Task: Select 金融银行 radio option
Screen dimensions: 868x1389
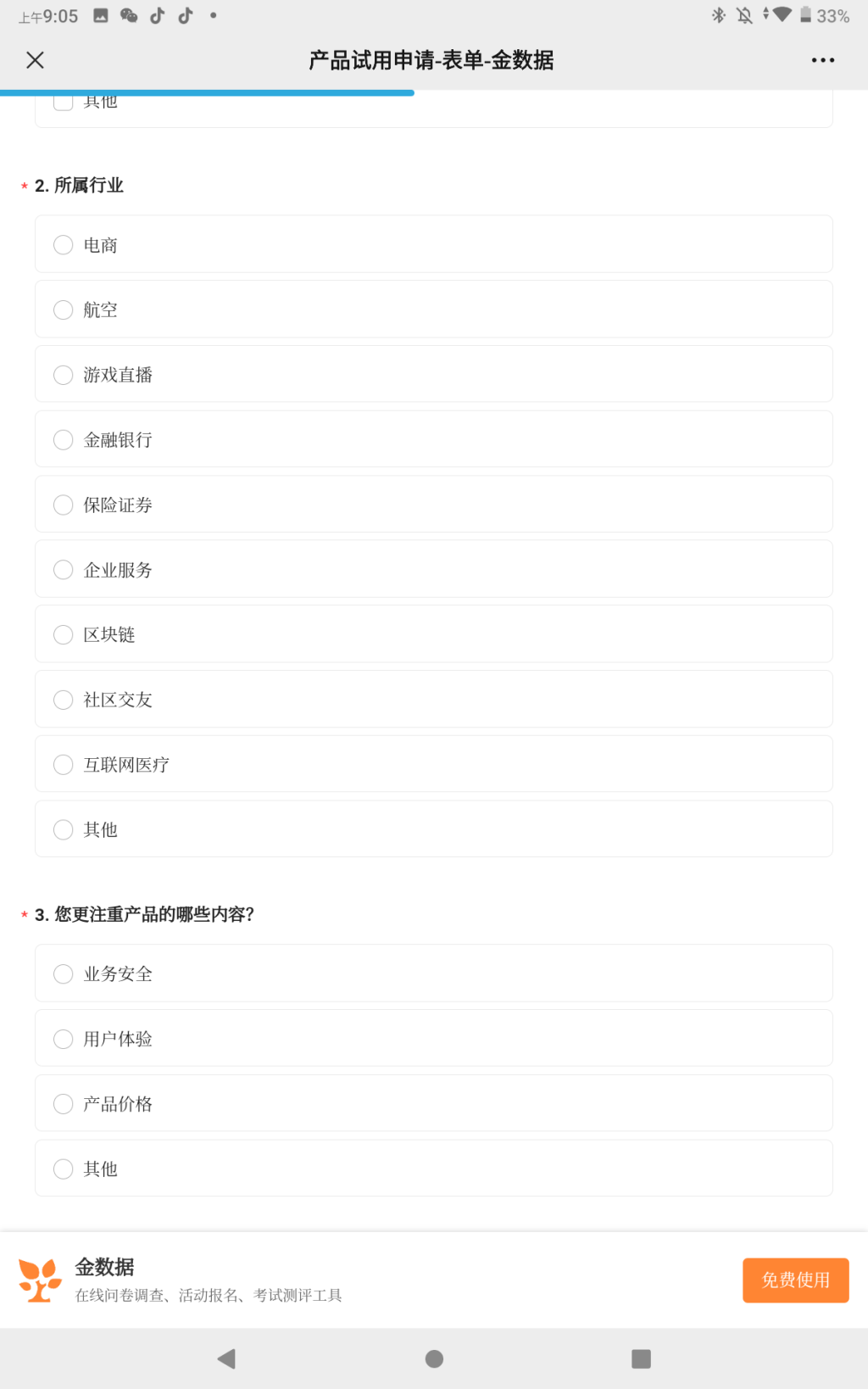Action: (x=64, y=440)
